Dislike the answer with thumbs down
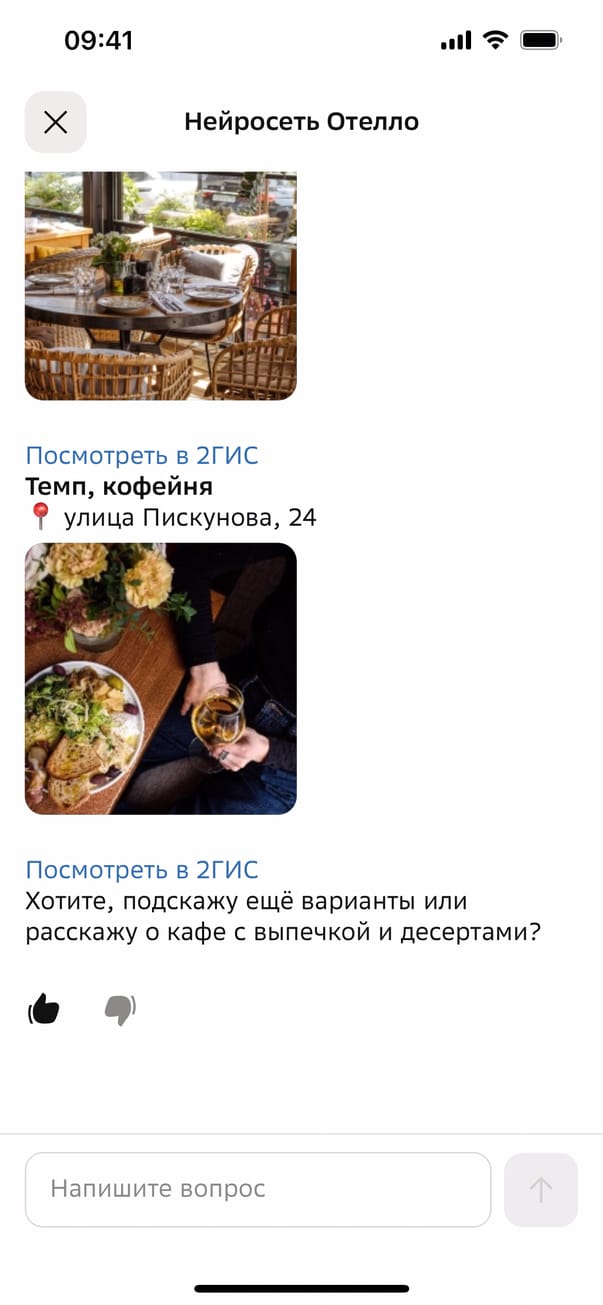Image resolution: width=603 pixels, height=1305 pixels. coord(120,1010)
